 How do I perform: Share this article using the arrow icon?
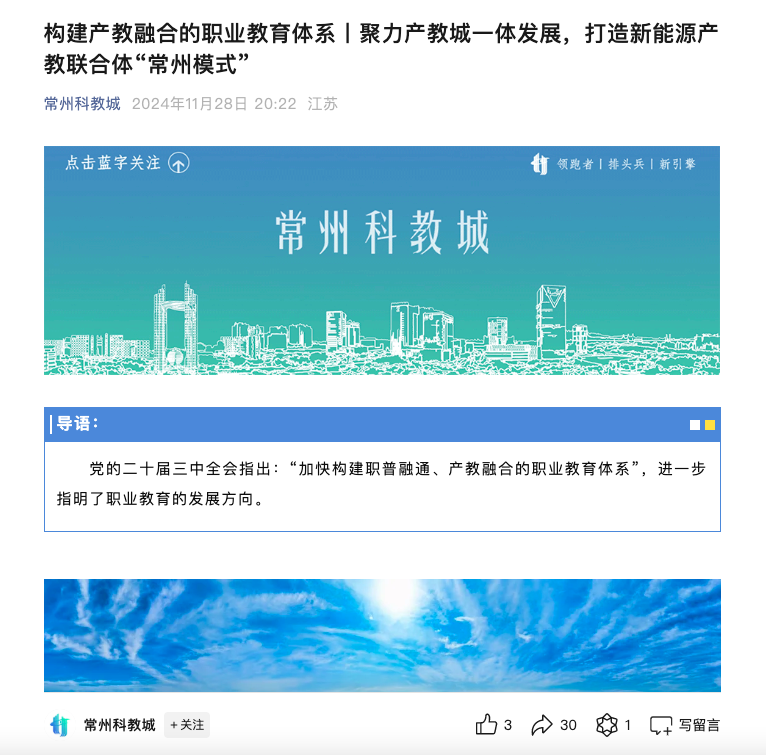tap(542, 725)
